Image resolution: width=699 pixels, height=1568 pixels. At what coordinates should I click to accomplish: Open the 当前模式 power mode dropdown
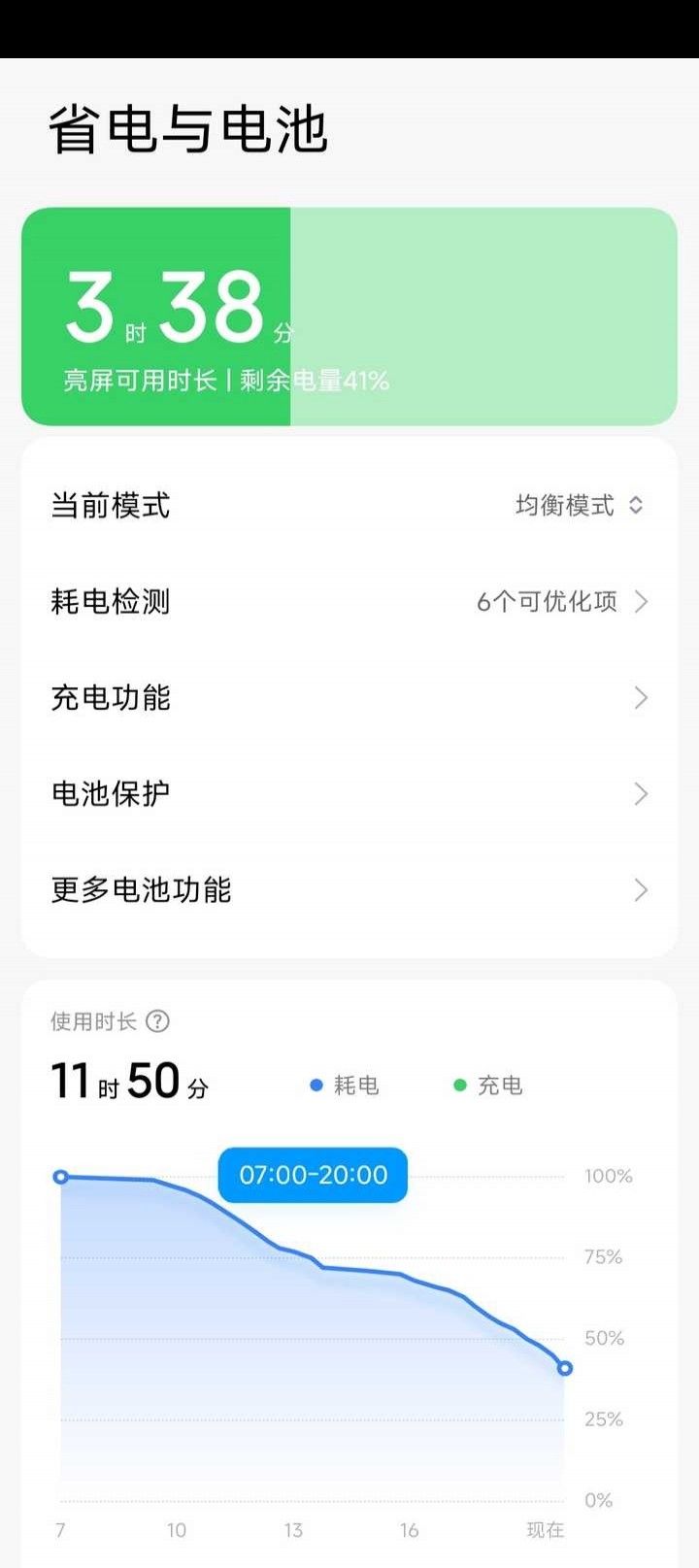tap(349, 506)
